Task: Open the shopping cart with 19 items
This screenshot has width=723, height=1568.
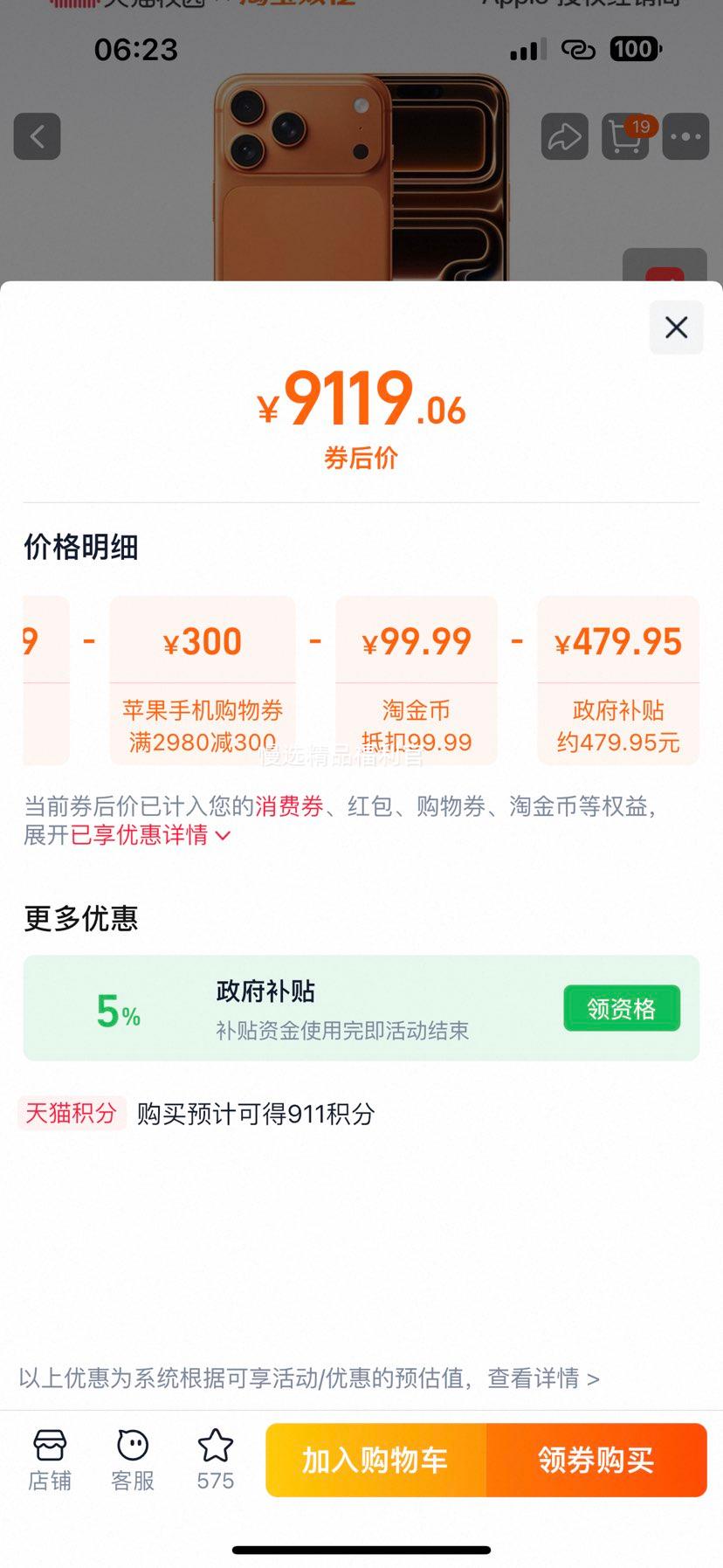Action: click(x=623, y=137)
